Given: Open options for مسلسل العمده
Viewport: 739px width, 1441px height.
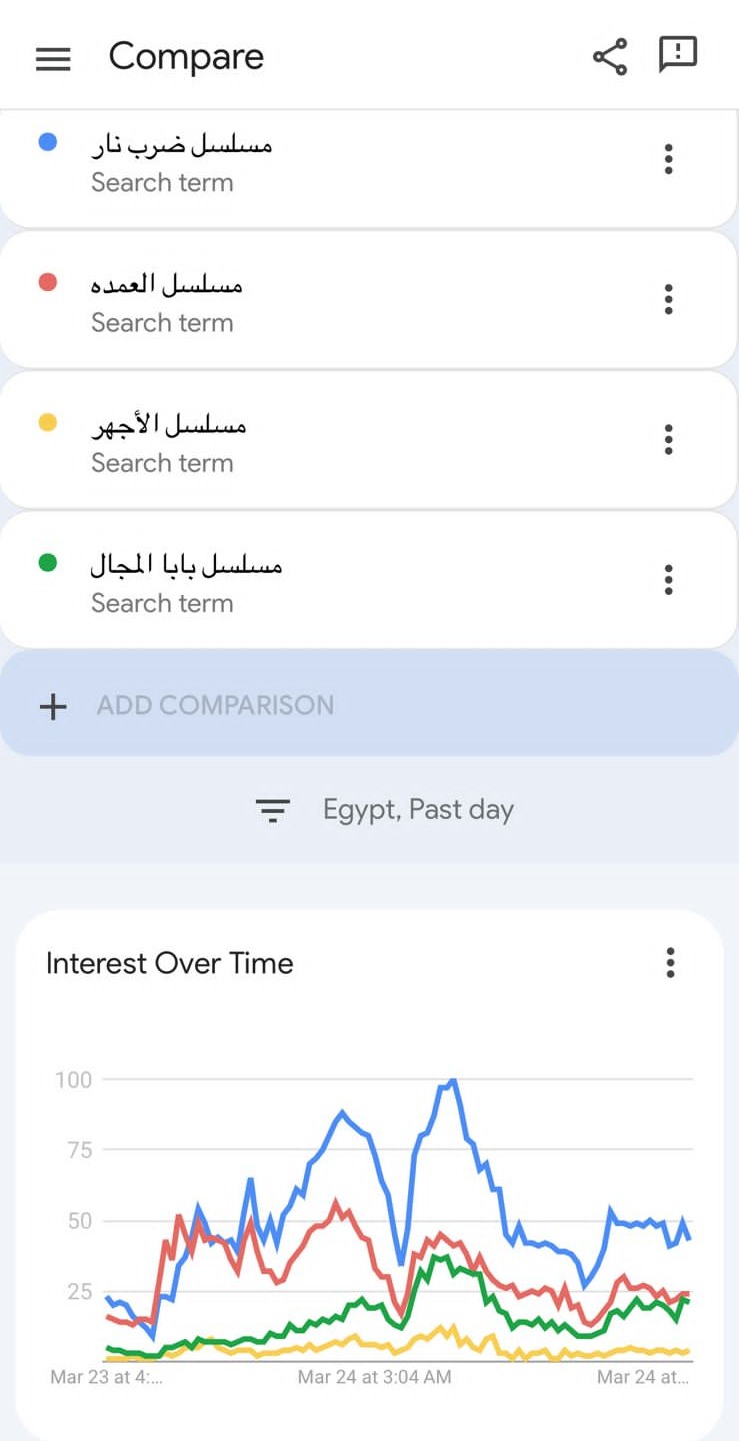Looking at the screenshot, I should click(x=669, y=299).
